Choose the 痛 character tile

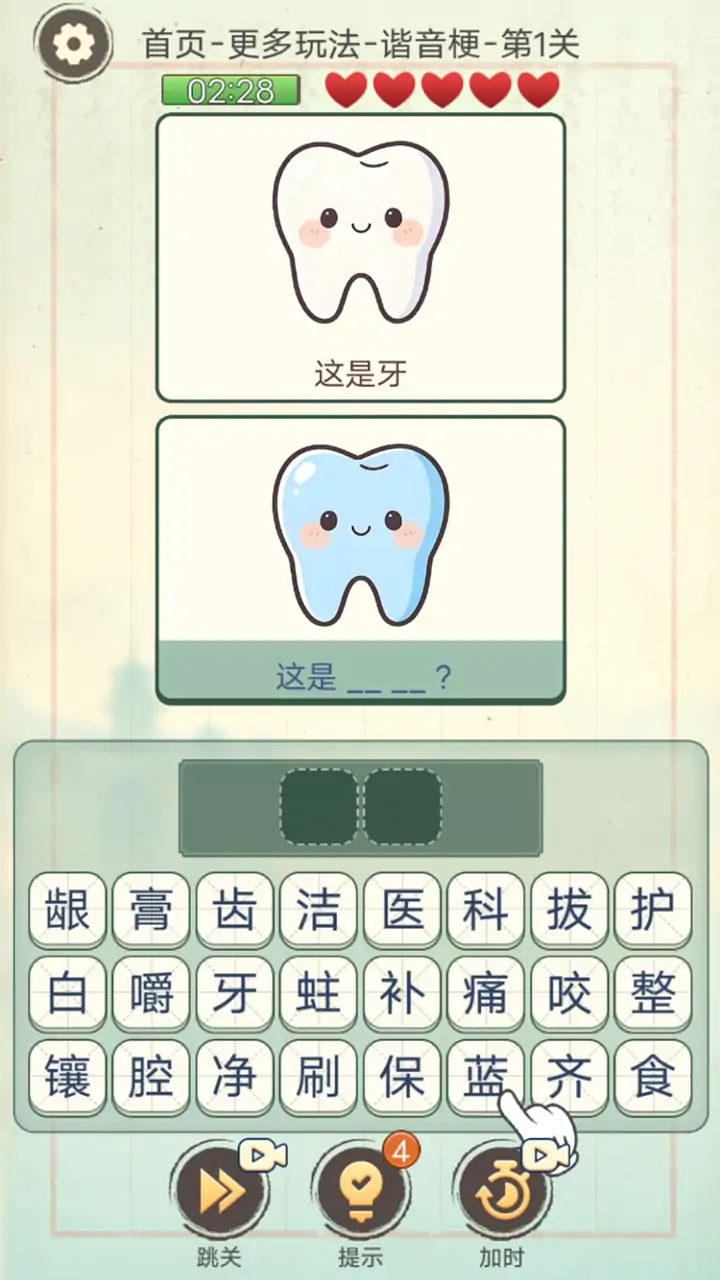(x=485, y=994)
